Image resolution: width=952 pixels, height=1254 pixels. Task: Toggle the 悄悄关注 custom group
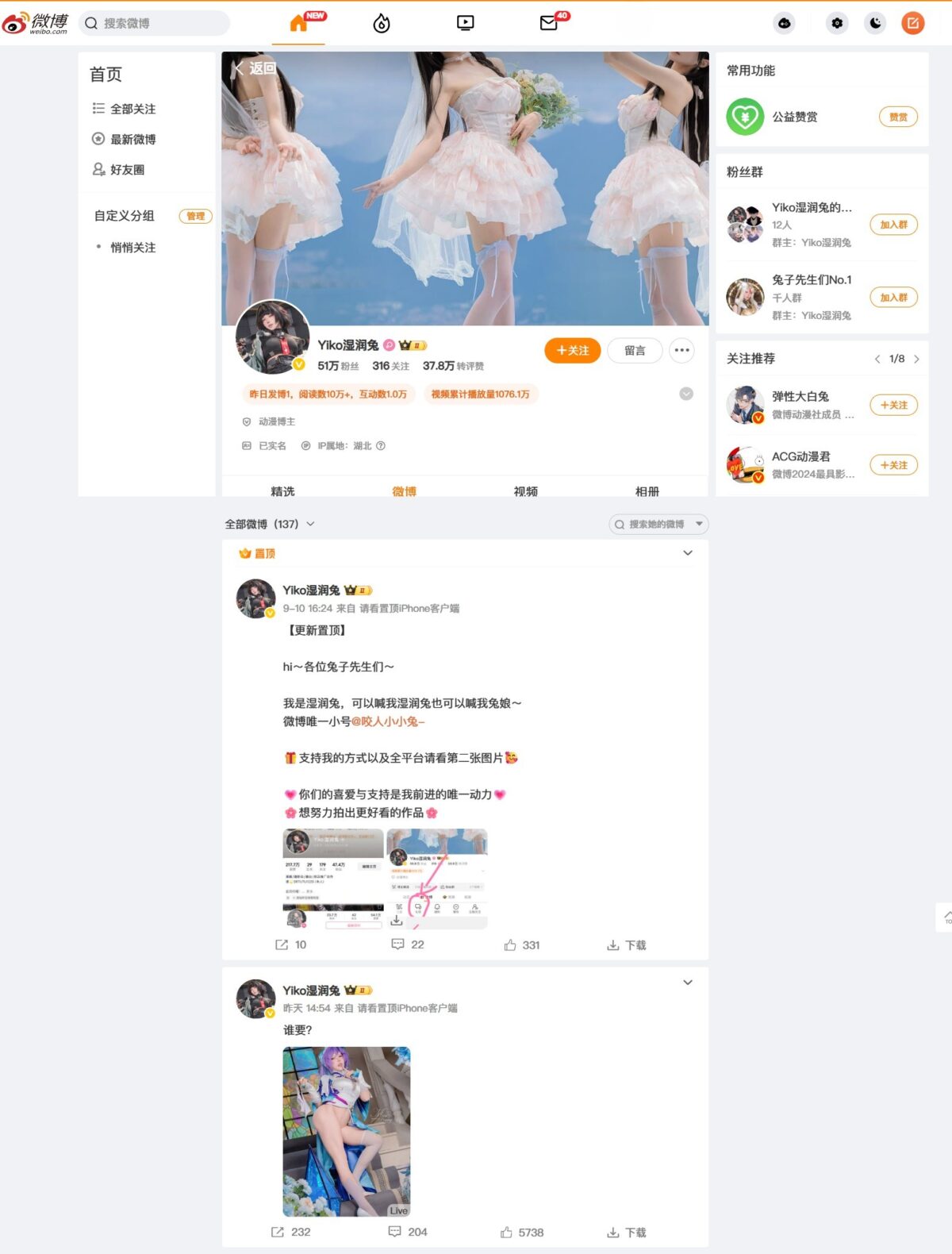click(133, 248)
